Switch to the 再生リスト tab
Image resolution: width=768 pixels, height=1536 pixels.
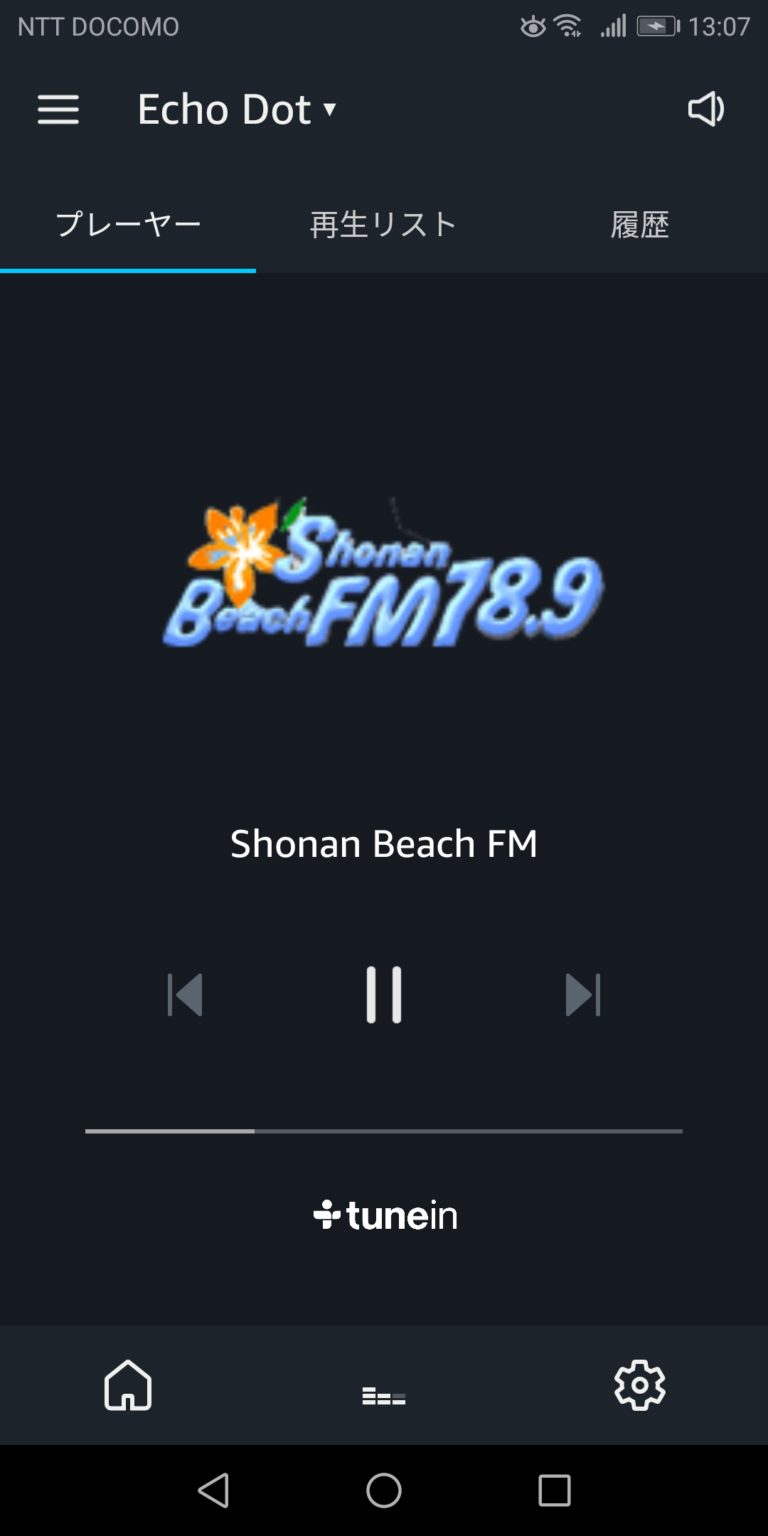point(383,224)
